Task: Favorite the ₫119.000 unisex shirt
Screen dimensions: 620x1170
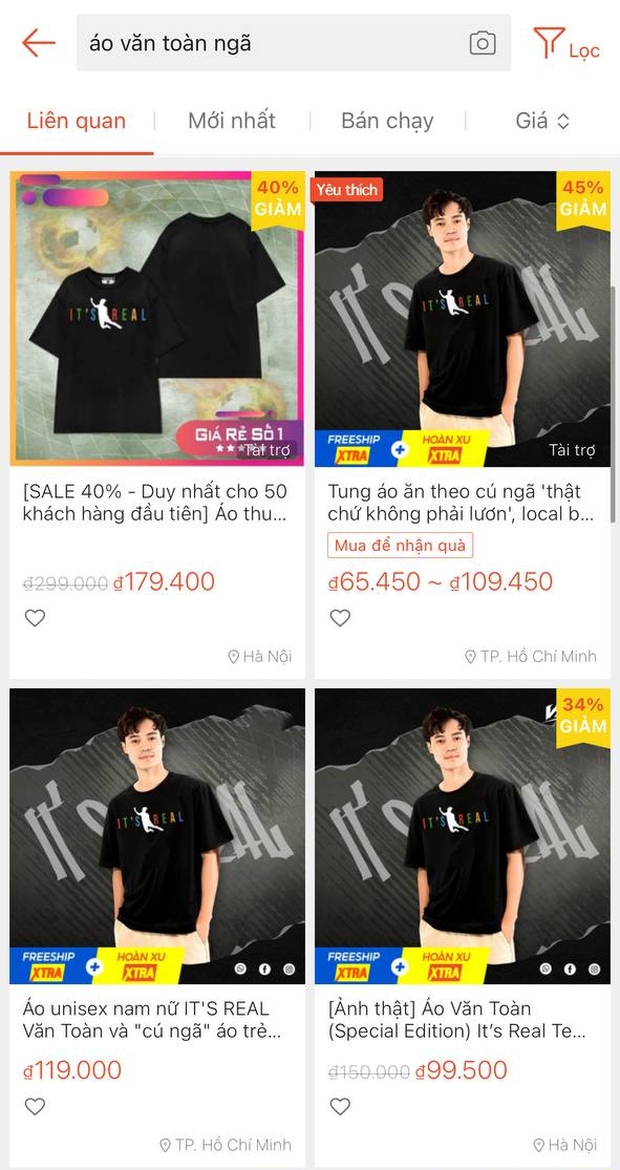Action: point(35,1106)
